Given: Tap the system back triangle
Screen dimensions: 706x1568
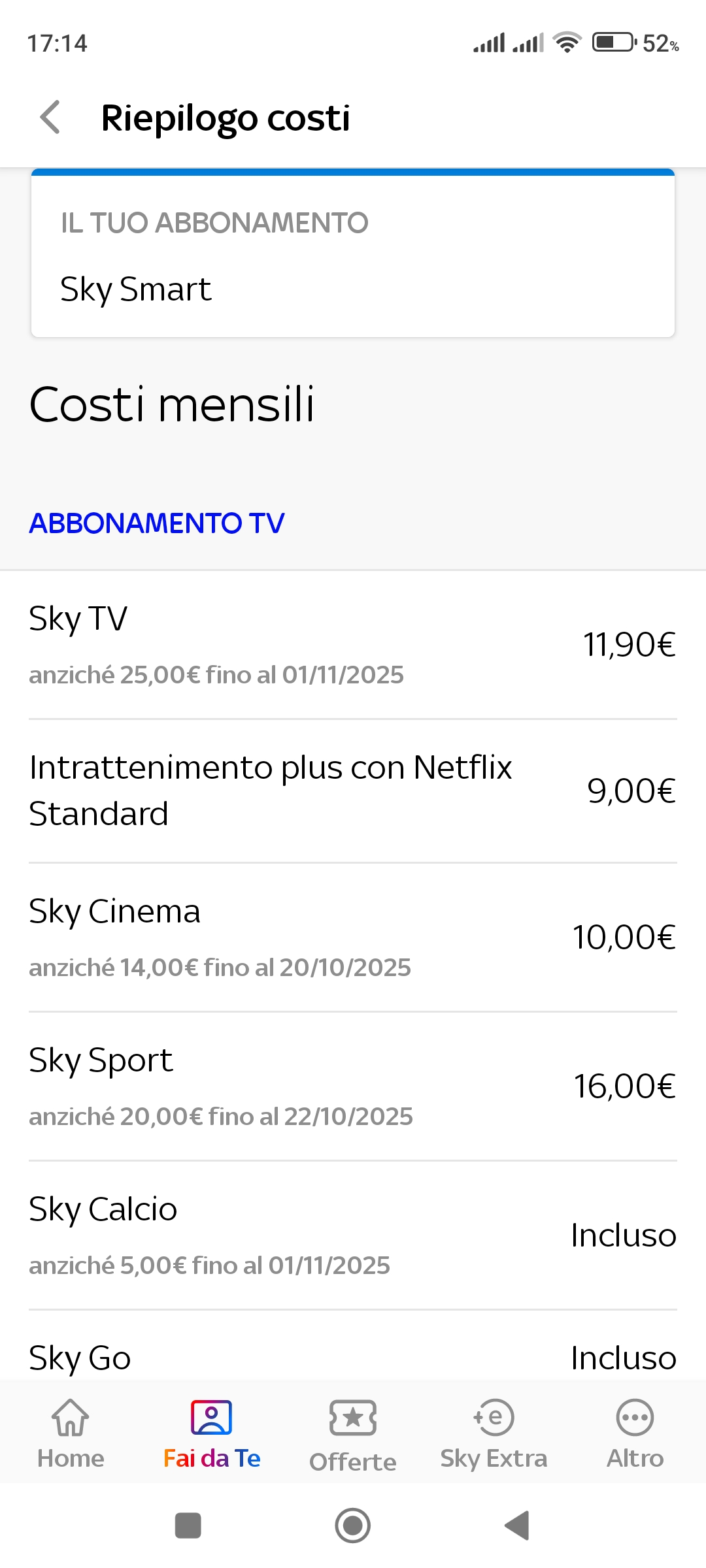Looking at the screenshot, I should (517, 1526).
